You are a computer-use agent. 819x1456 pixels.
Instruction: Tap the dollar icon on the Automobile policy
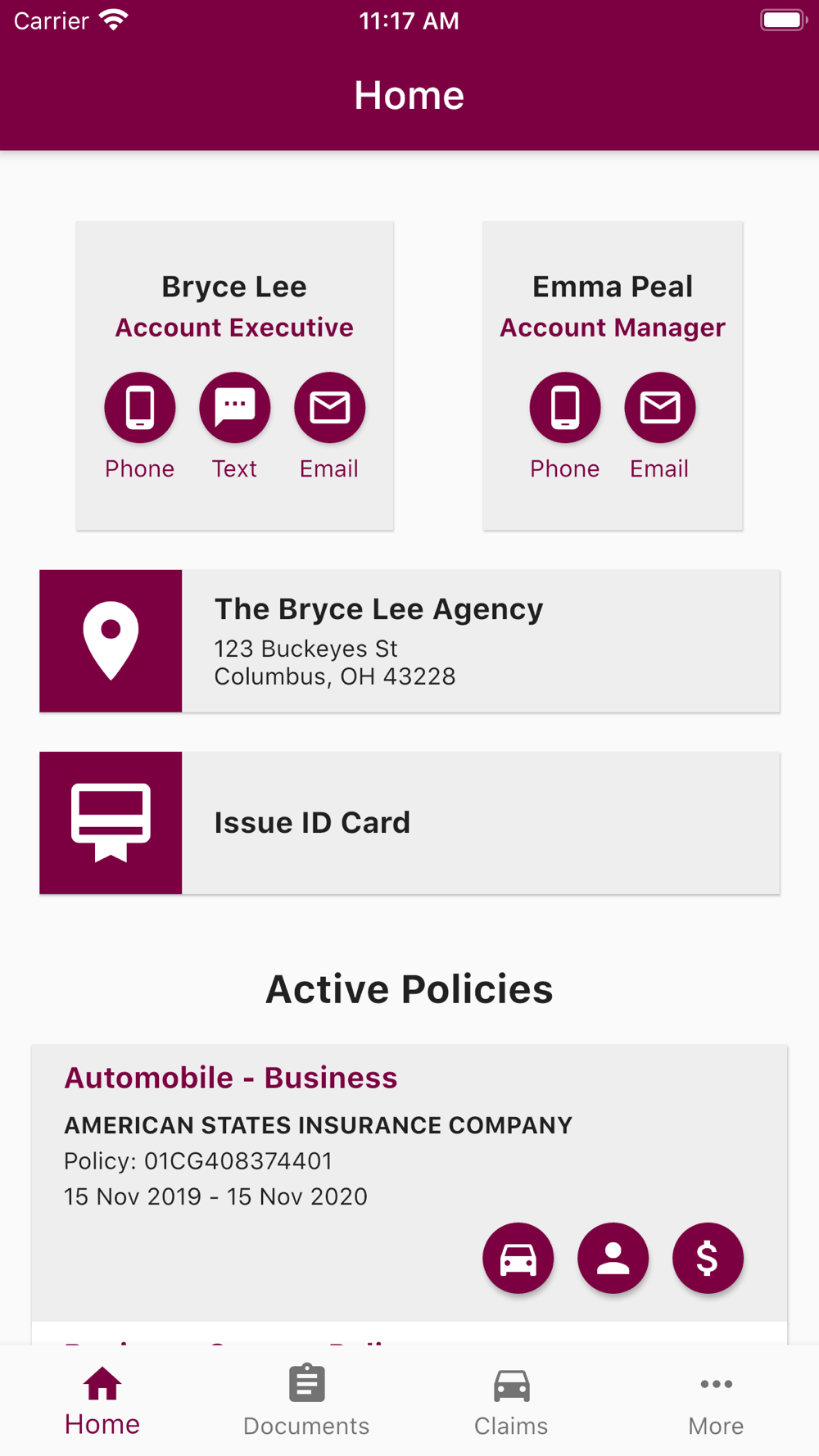tap(708, 1258)
